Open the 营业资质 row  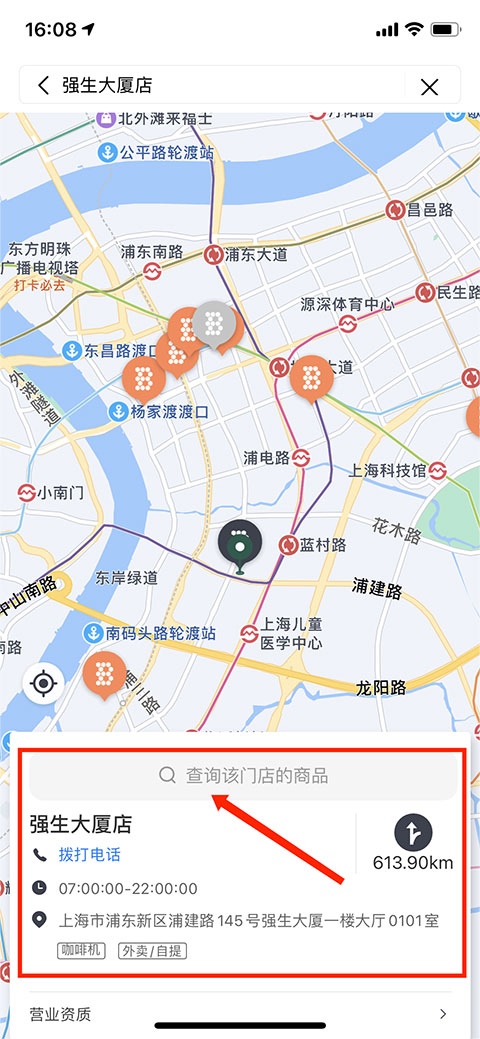pos(240,1014)
